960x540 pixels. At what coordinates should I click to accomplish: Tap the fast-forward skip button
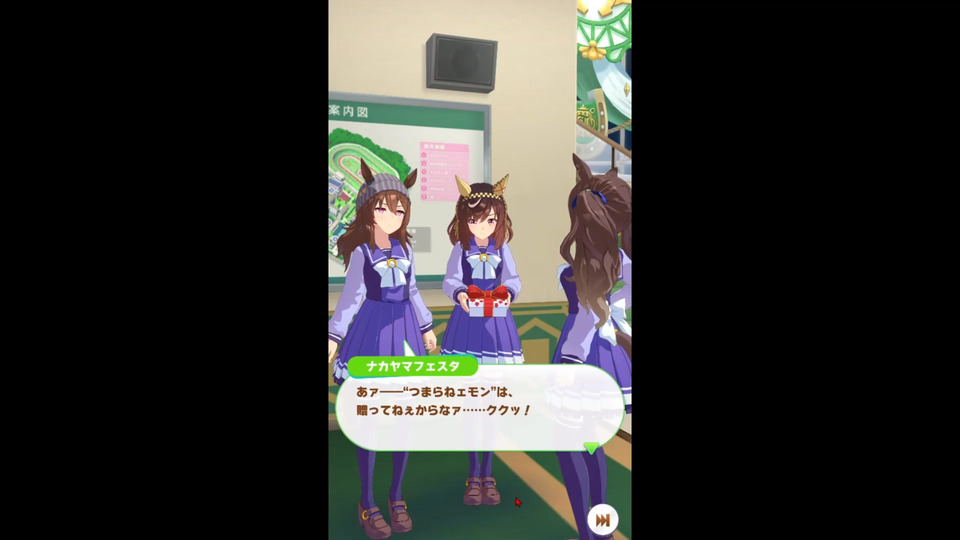tap(602, 520)
